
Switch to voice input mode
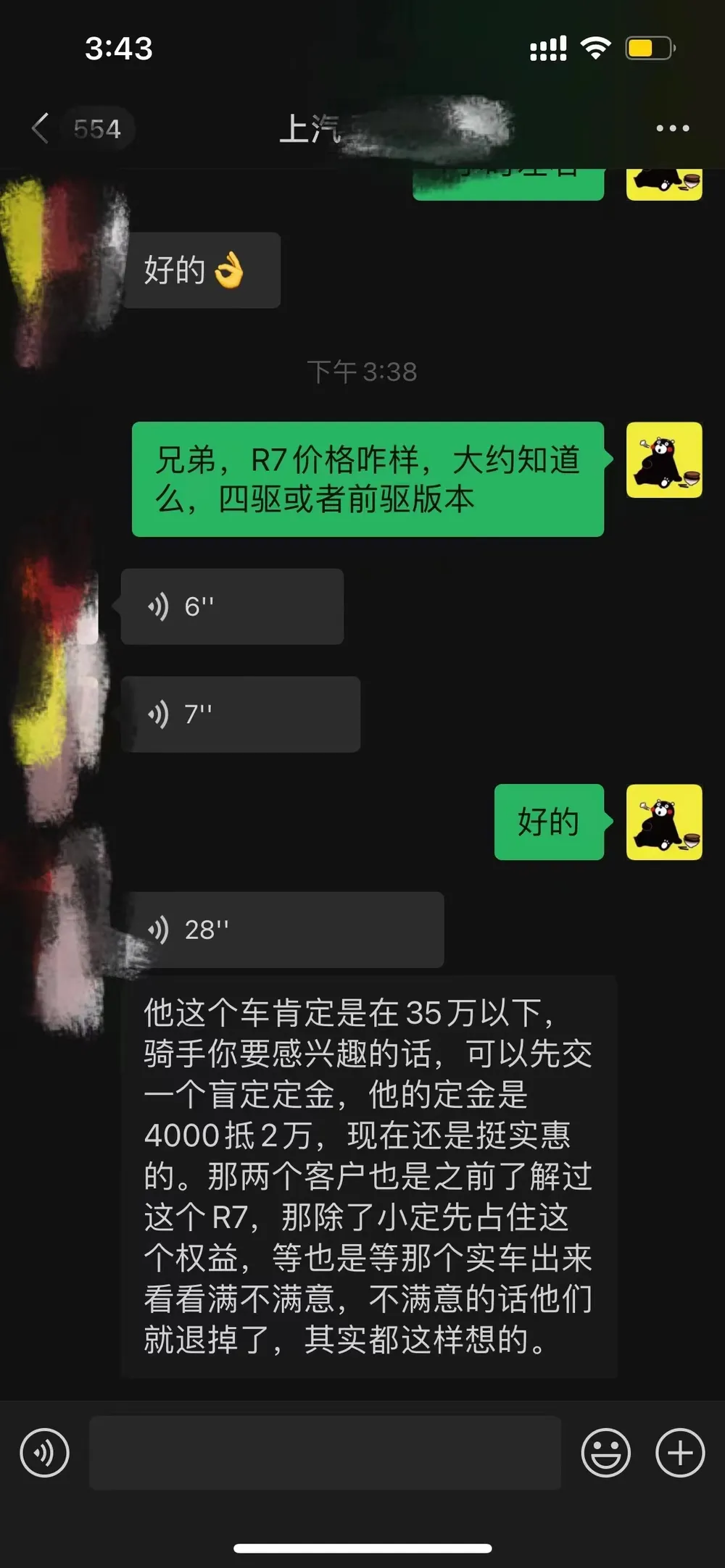[44, 1453]
